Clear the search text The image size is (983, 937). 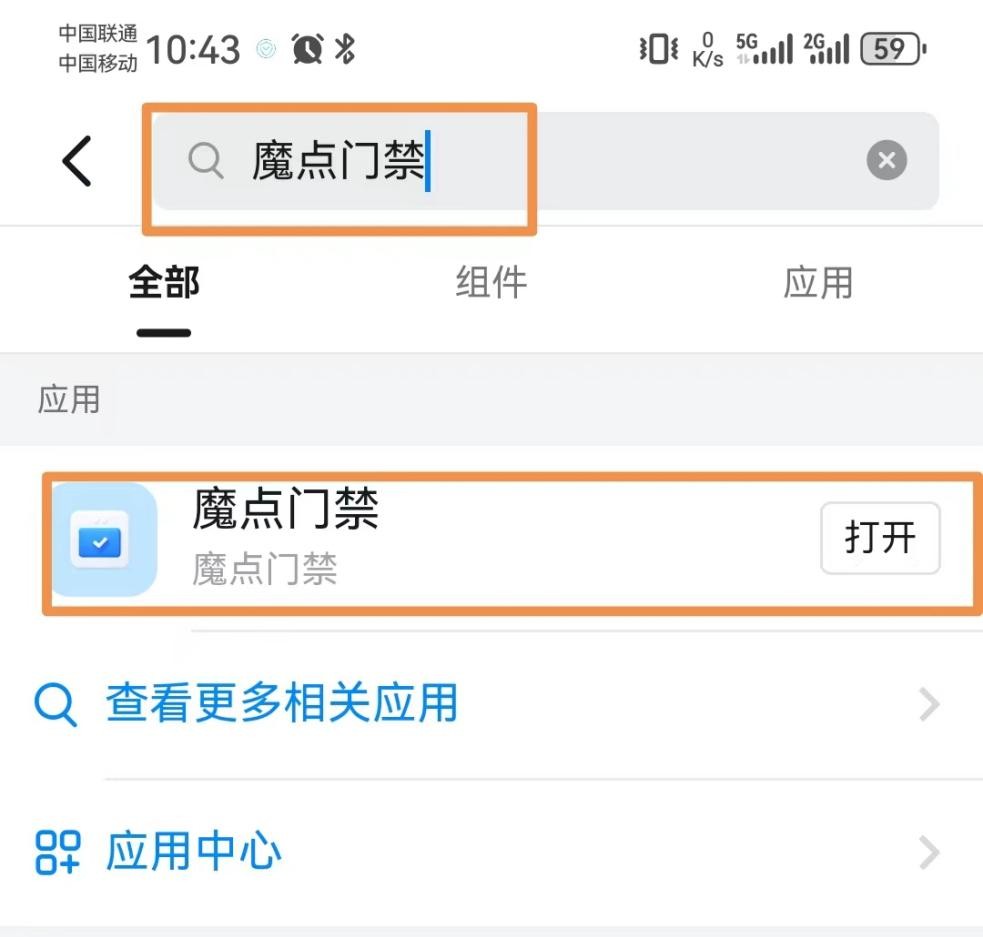pyautogui.click(x=886, y=160)
